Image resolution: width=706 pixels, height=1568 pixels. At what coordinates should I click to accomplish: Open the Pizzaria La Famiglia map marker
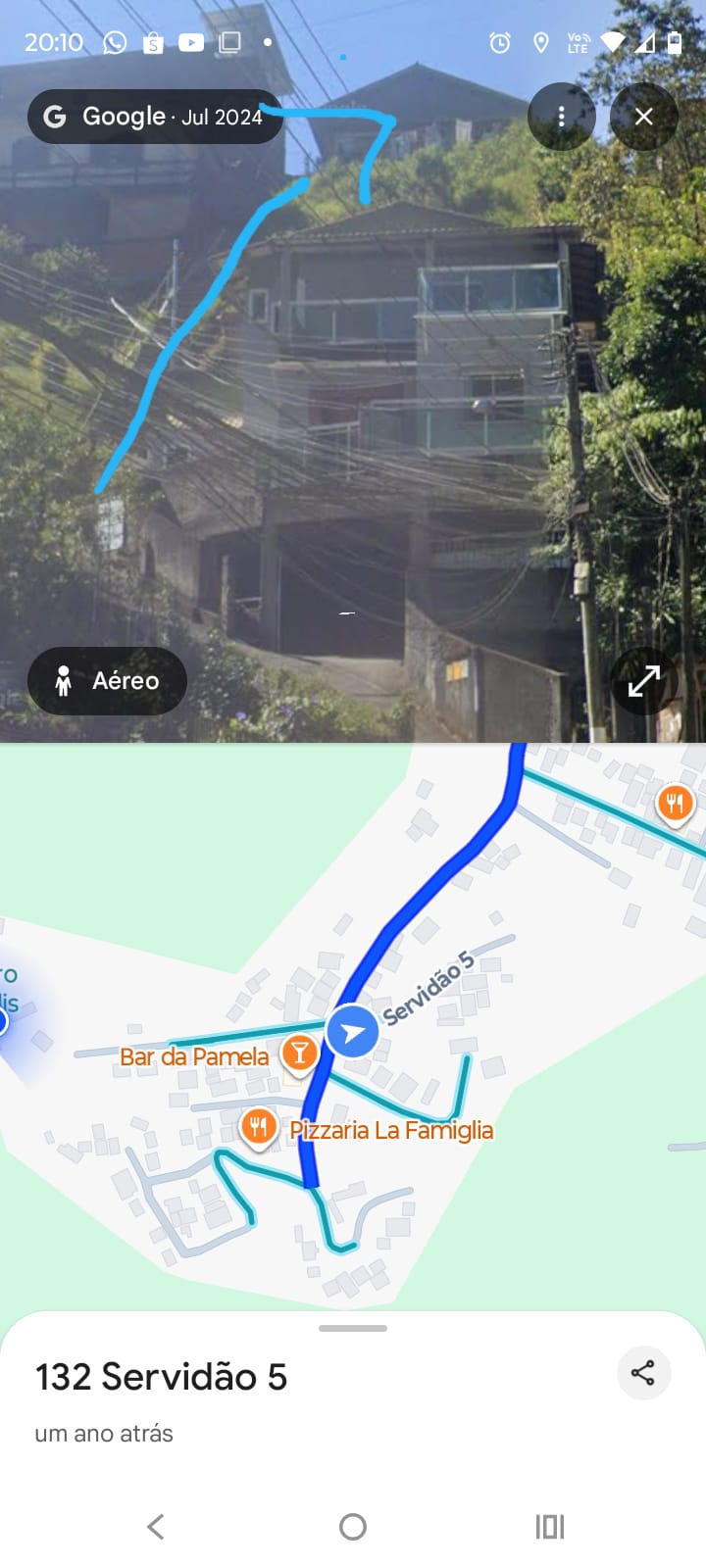[258, 1127]
